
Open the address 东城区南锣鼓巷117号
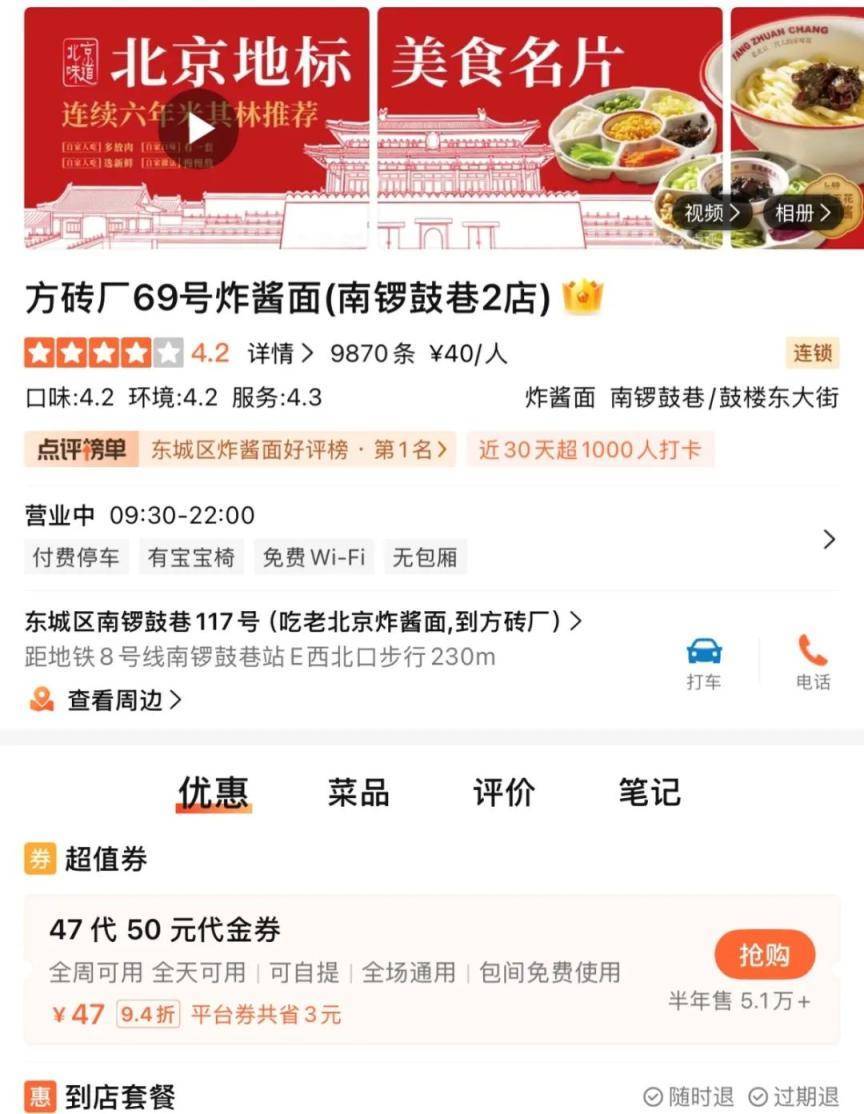[x=303, y=622]
